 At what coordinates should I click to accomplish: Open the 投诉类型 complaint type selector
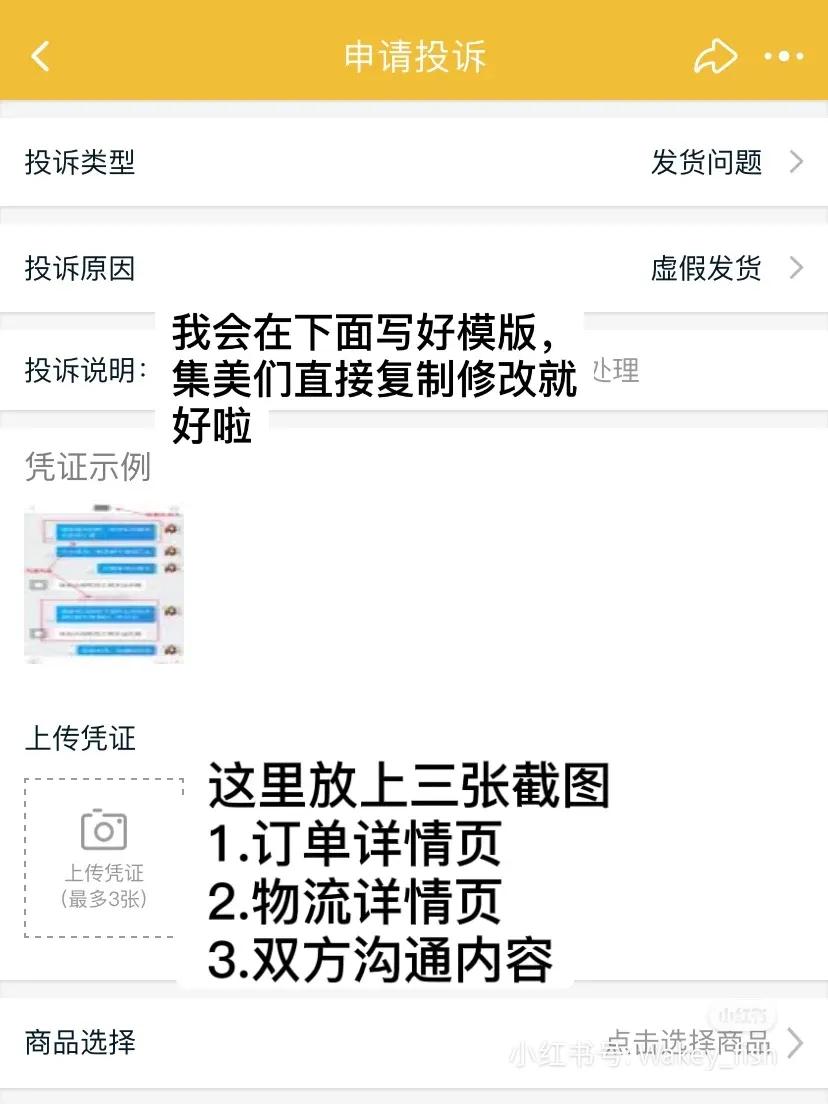coord(80,161)
